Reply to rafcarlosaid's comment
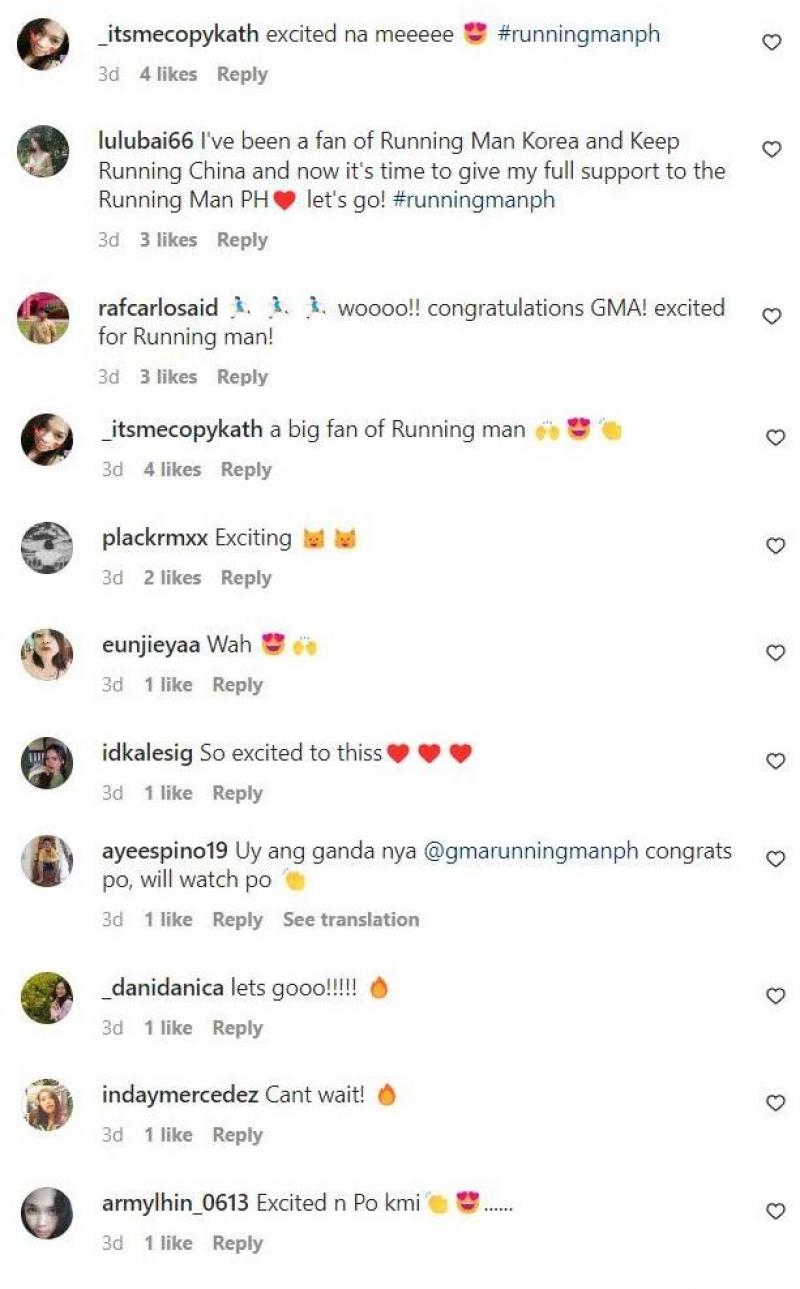800x1289 pixels. (x=242, y=377)
